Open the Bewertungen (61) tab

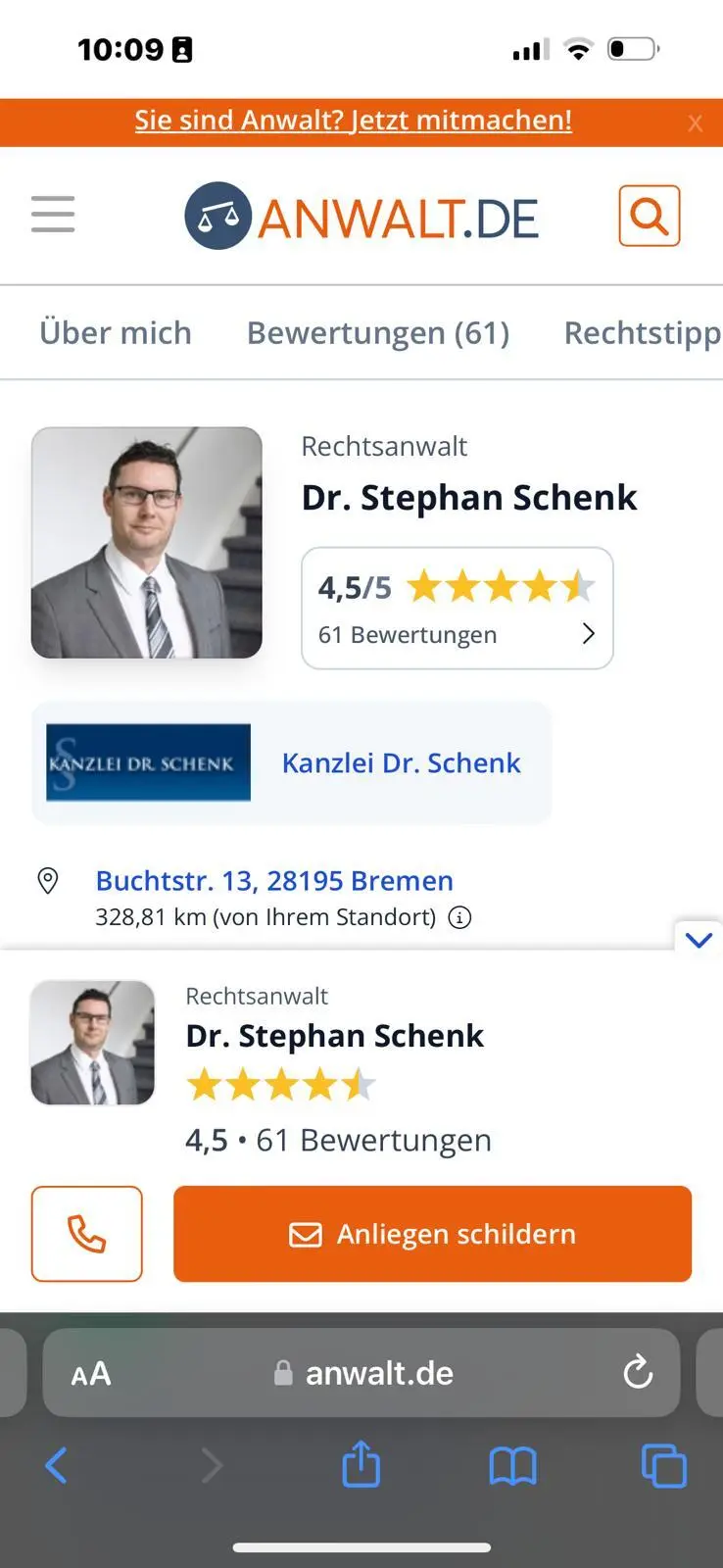coord(378,333)
